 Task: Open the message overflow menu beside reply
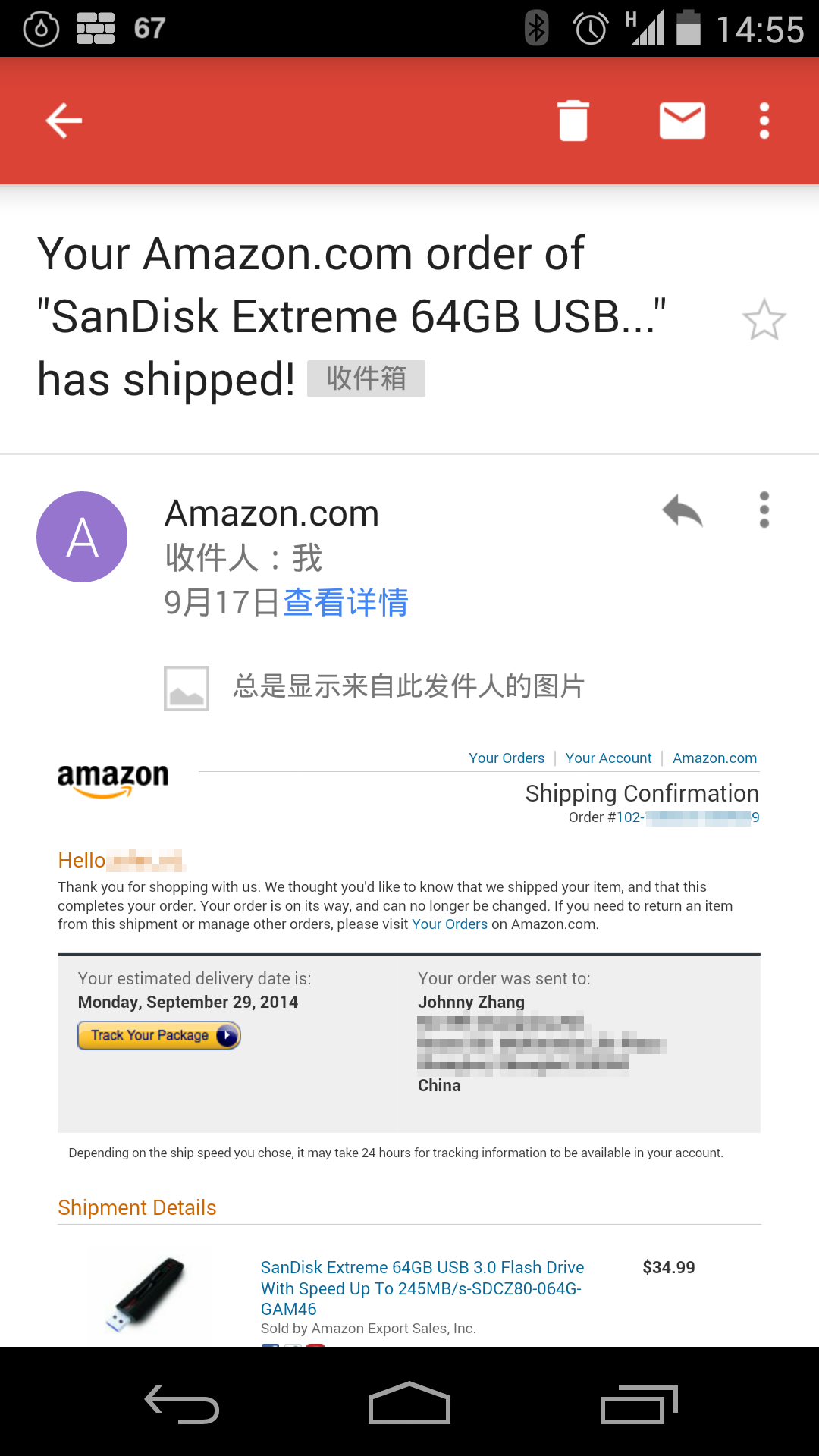click(764, 510)
